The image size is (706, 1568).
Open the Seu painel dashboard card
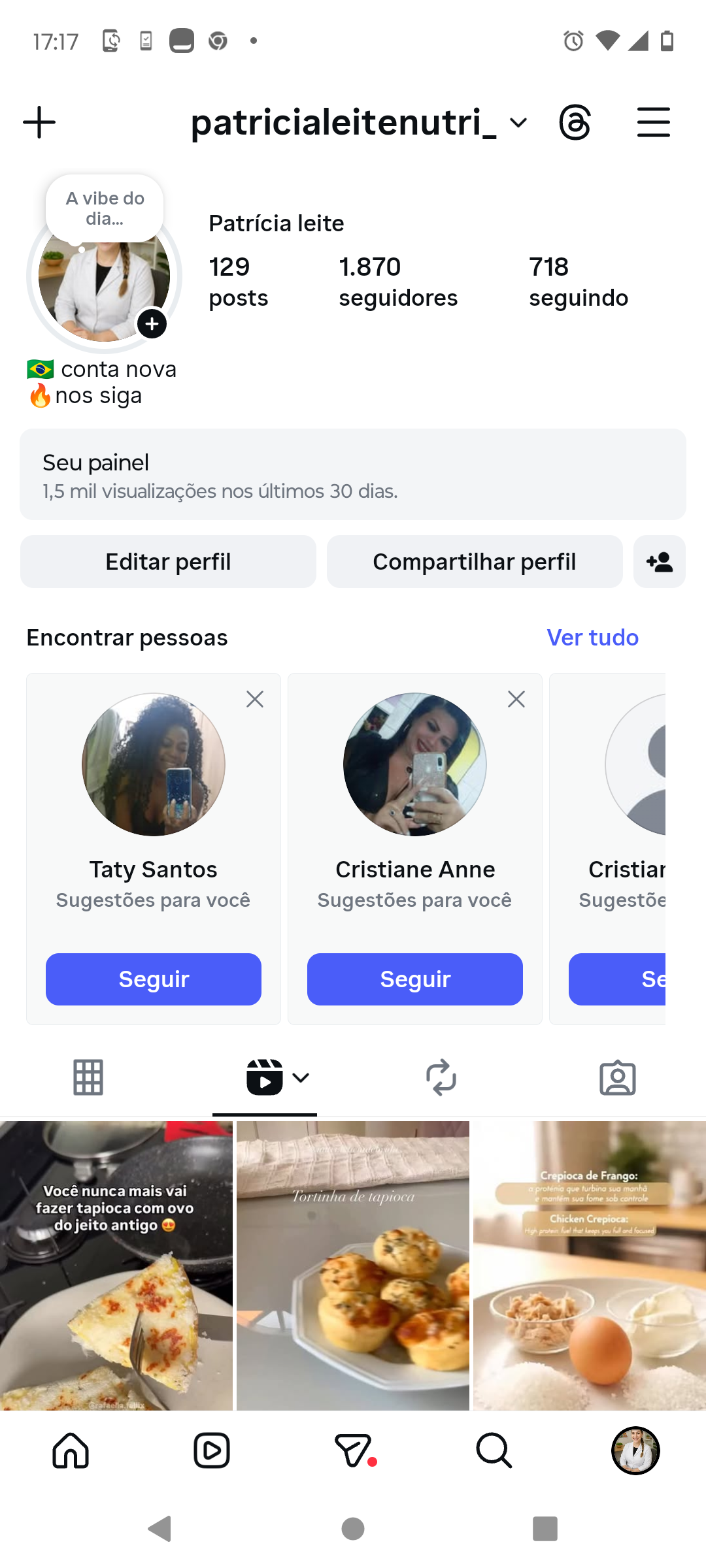pyautogui.click(x=353, y=474)
